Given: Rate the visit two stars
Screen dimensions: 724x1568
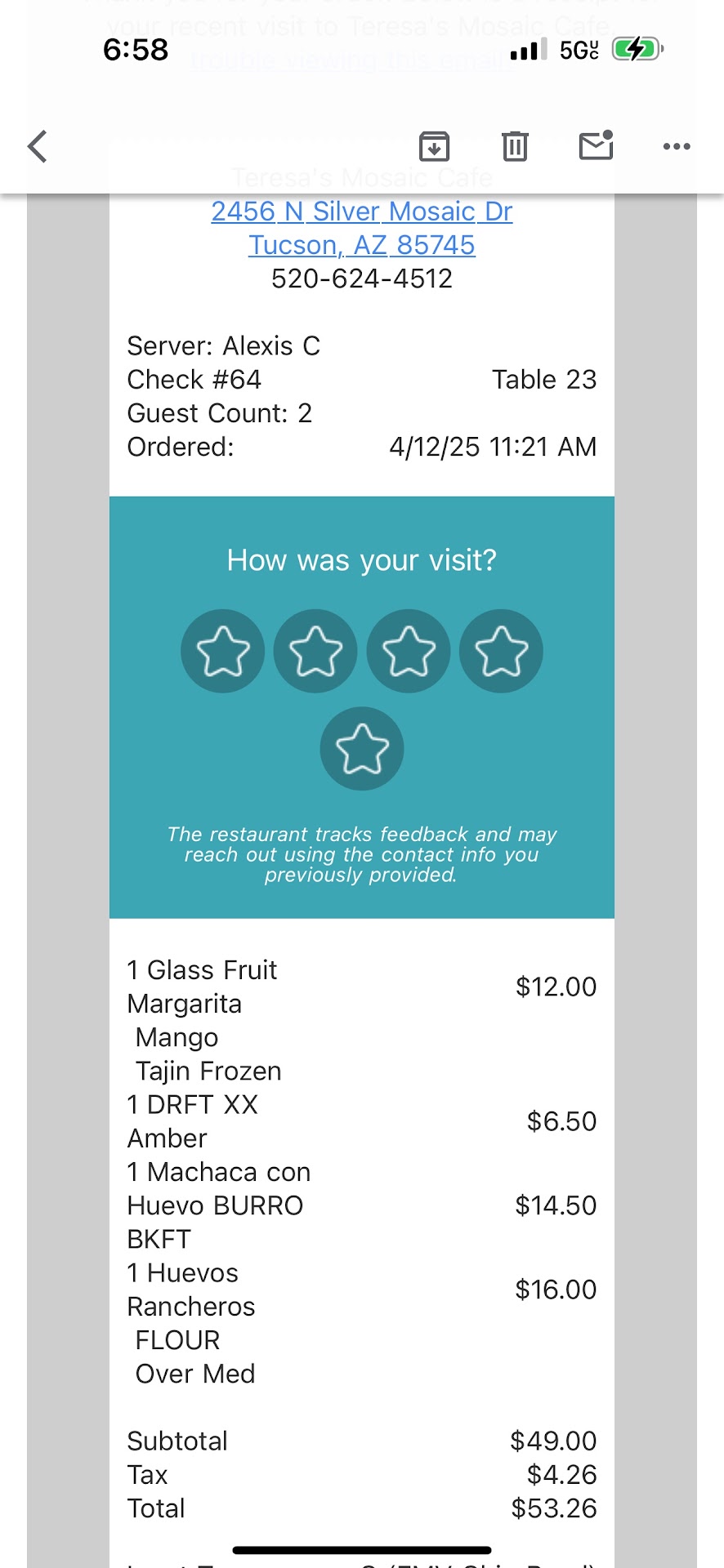Looking at the screenshot, I should click(x=315, y=652).
